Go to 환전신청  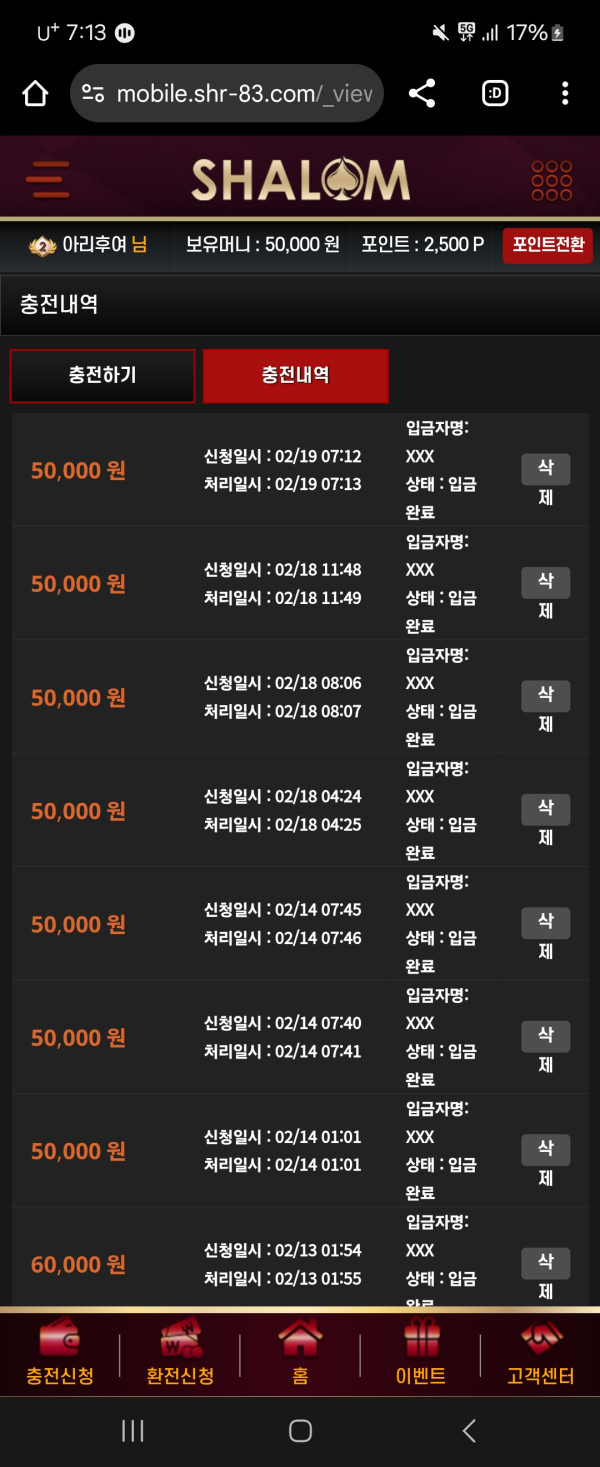pyautogui.click(x=180, y=1352)
